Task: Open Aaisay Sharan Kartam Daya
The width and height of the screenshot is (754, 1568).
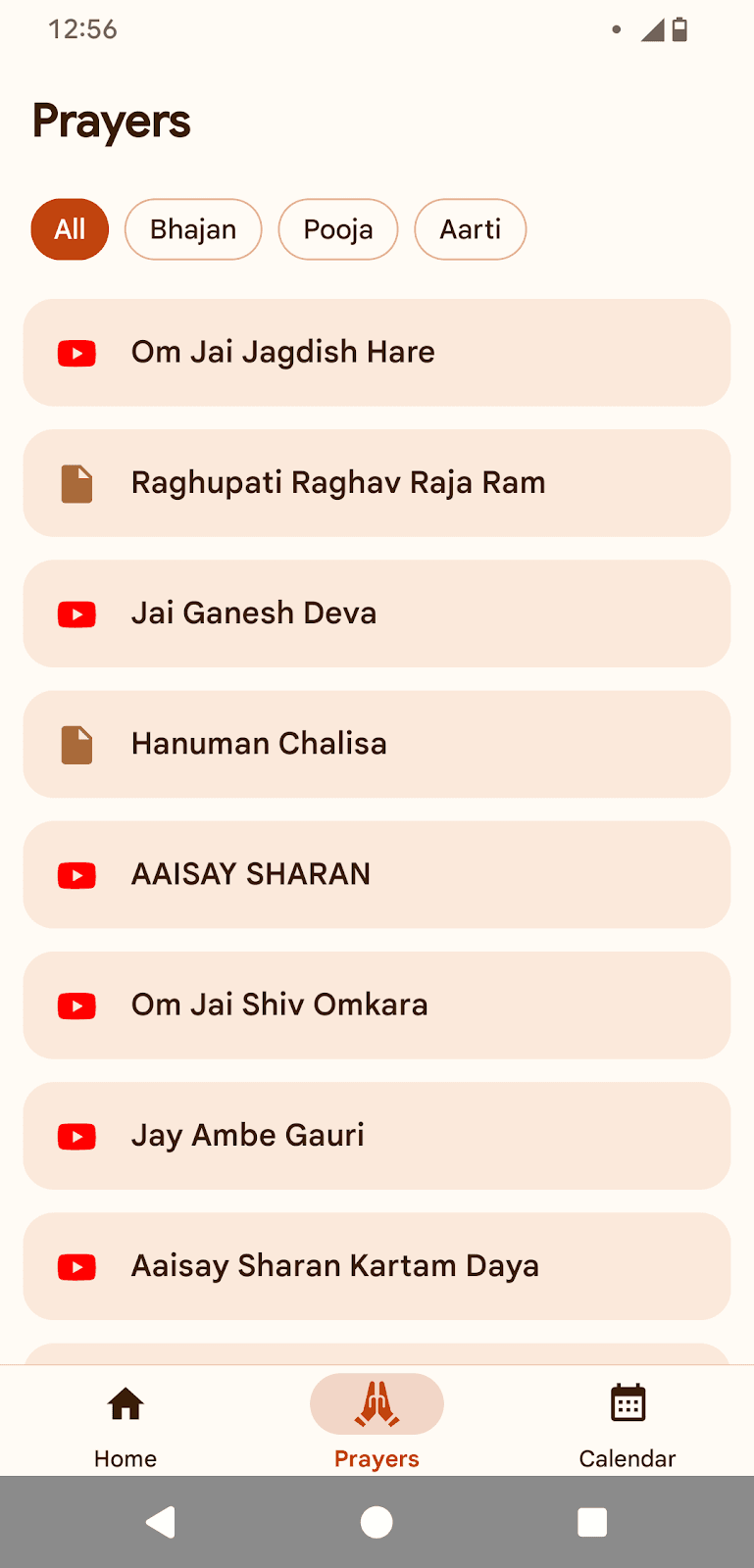Action: pyautogui.click(x=377, y=1265)
